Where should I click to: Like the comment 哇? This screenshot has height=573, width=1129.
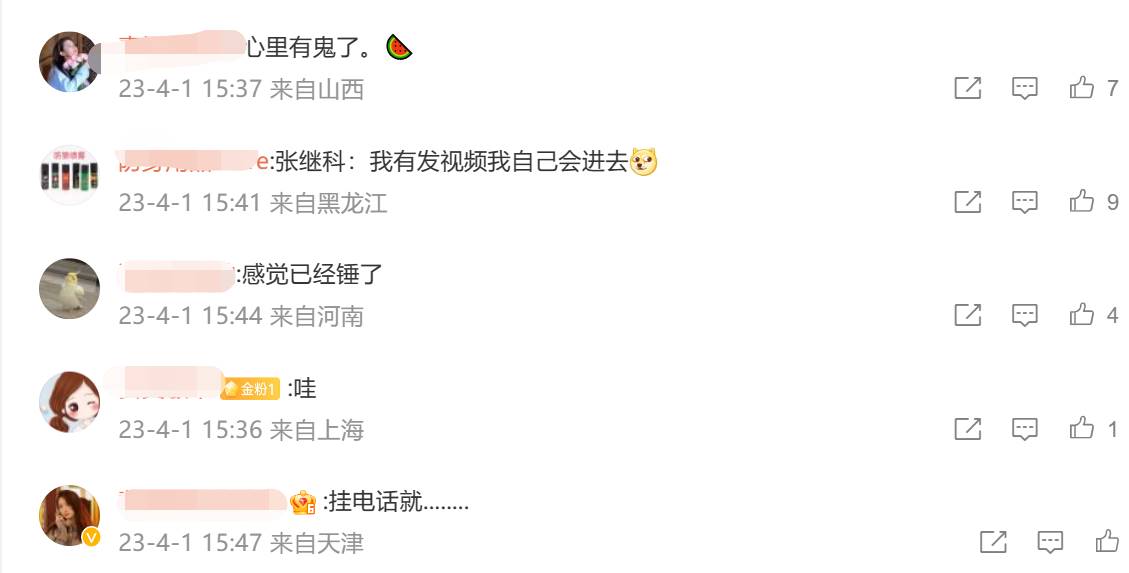point(1082,429)
